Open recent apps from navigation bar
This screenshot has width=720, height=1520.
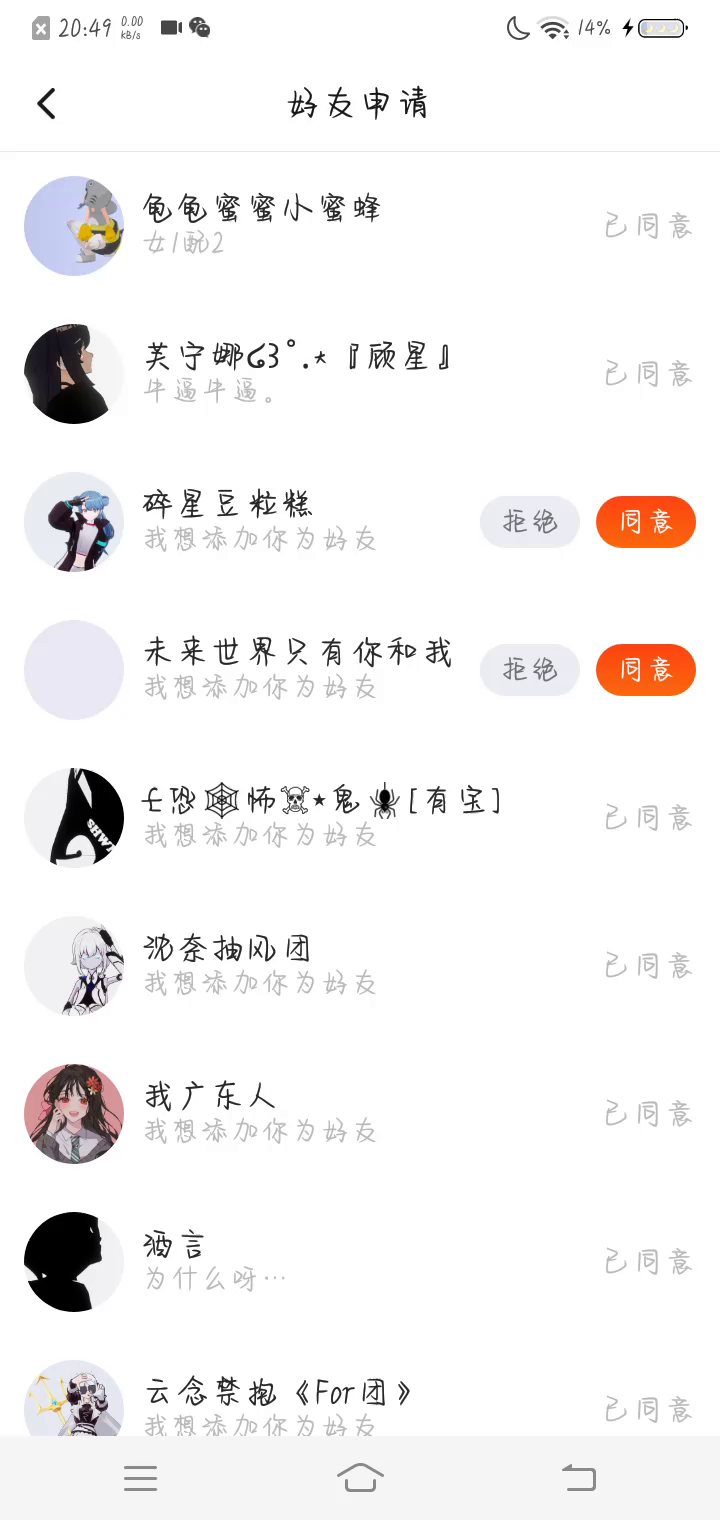(x=141, y=1477)
